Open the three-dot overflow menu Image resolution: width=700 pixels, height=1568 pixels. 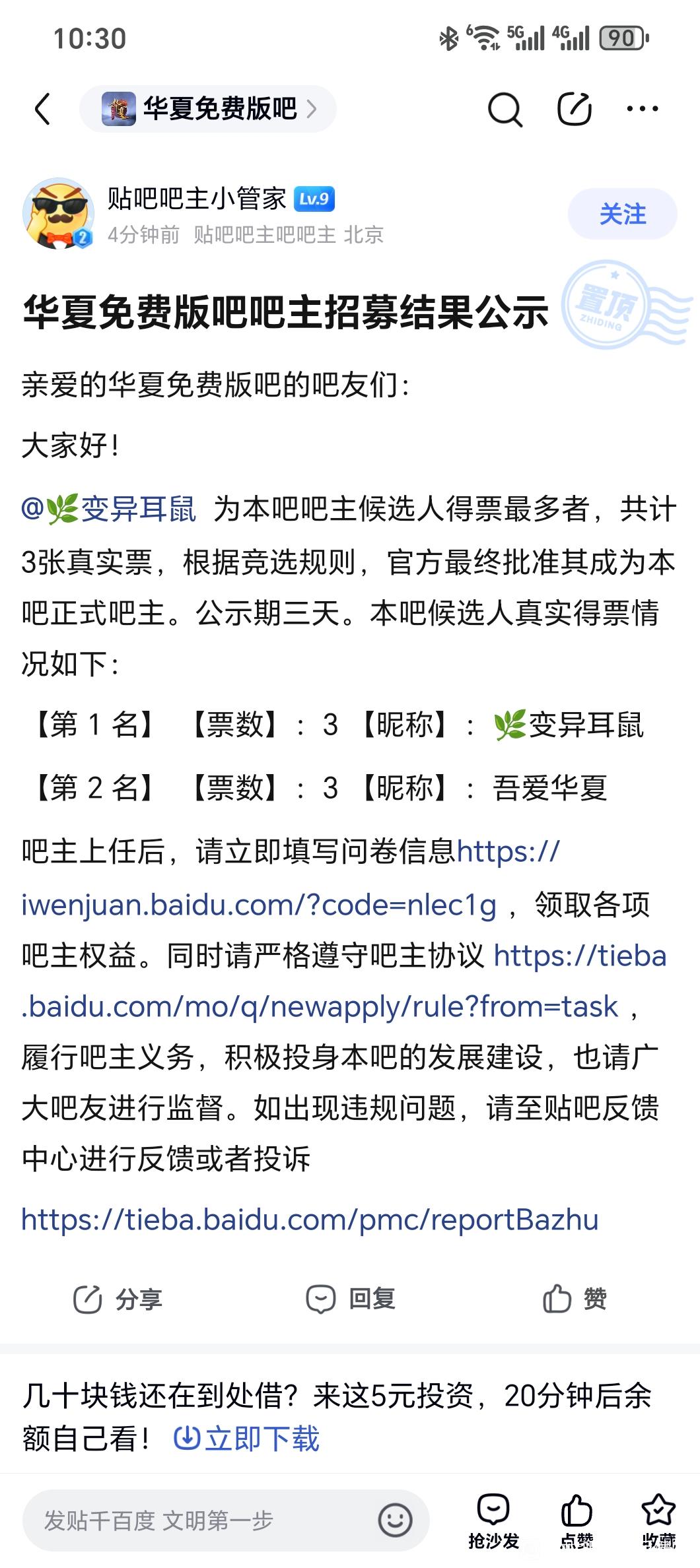(642, 109)
